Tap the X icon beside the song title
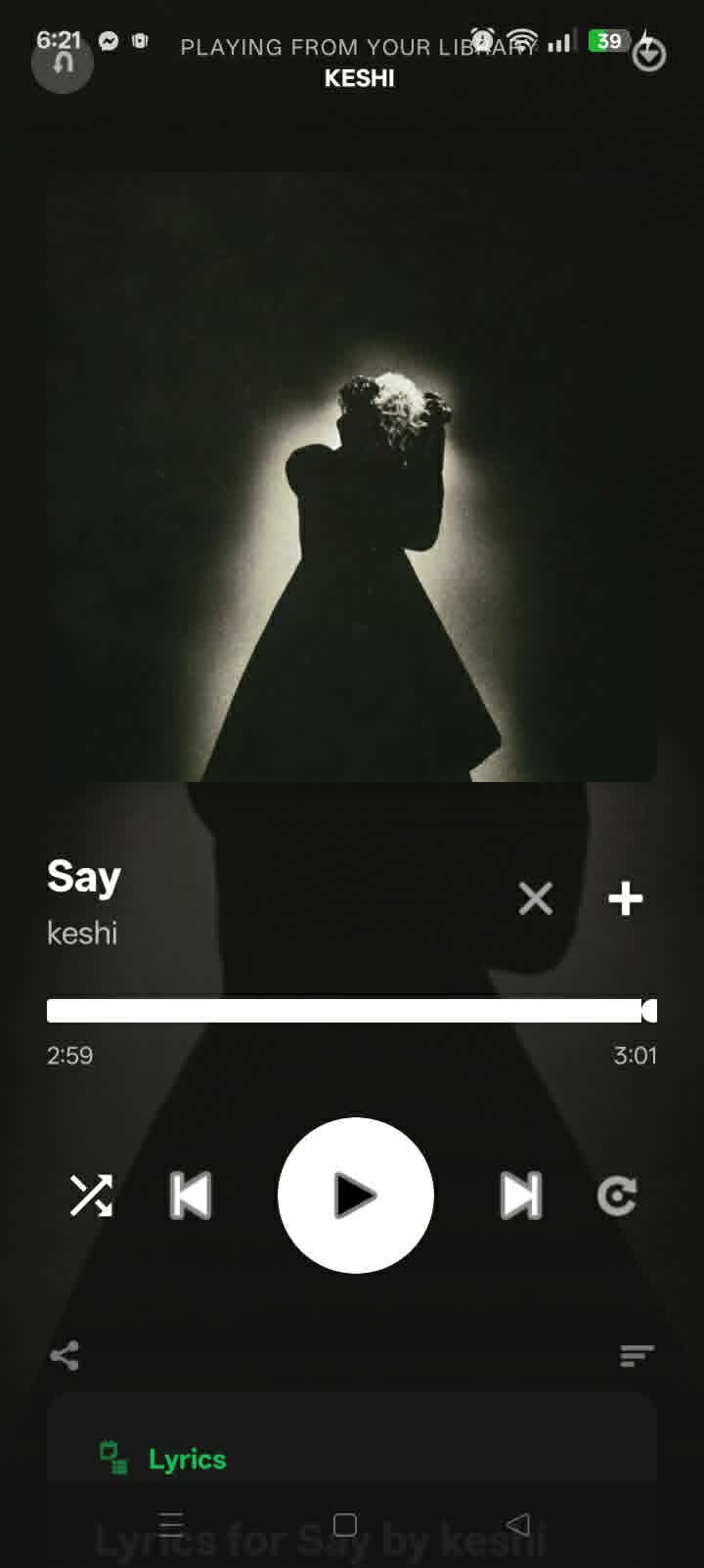The height and width of the screenshot is (1568, 704). click(x=536, y=898)
